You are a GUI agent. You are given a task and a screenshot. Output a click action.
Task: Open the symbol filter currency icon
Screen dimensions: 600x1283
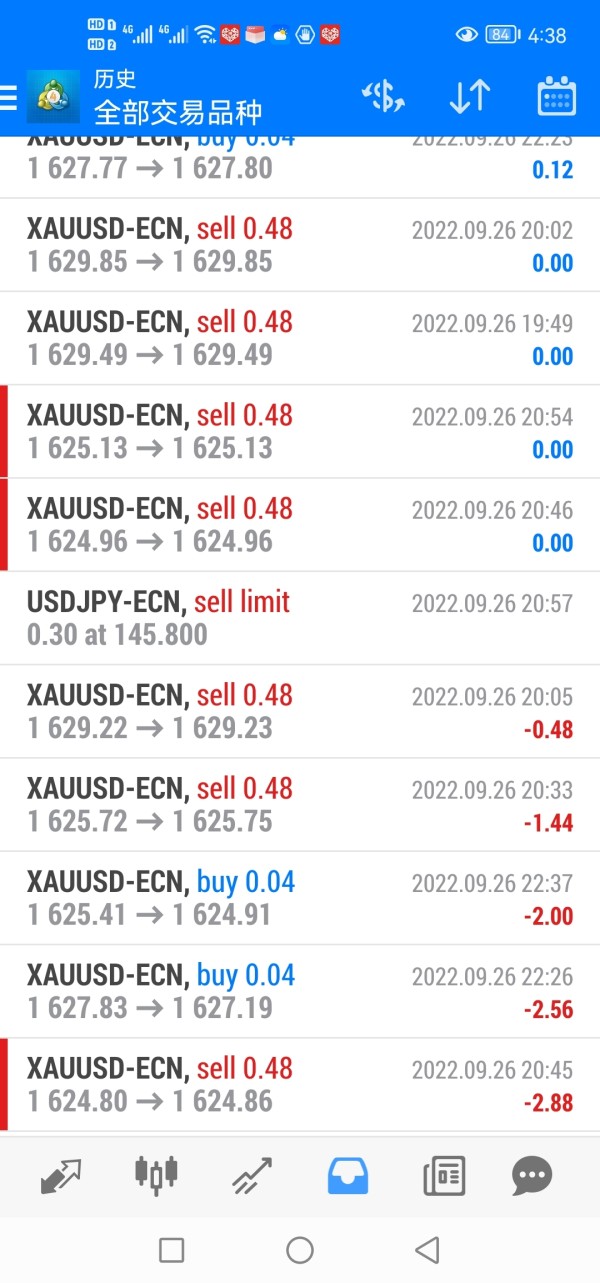pyautogui.click(x=383, y=97)
